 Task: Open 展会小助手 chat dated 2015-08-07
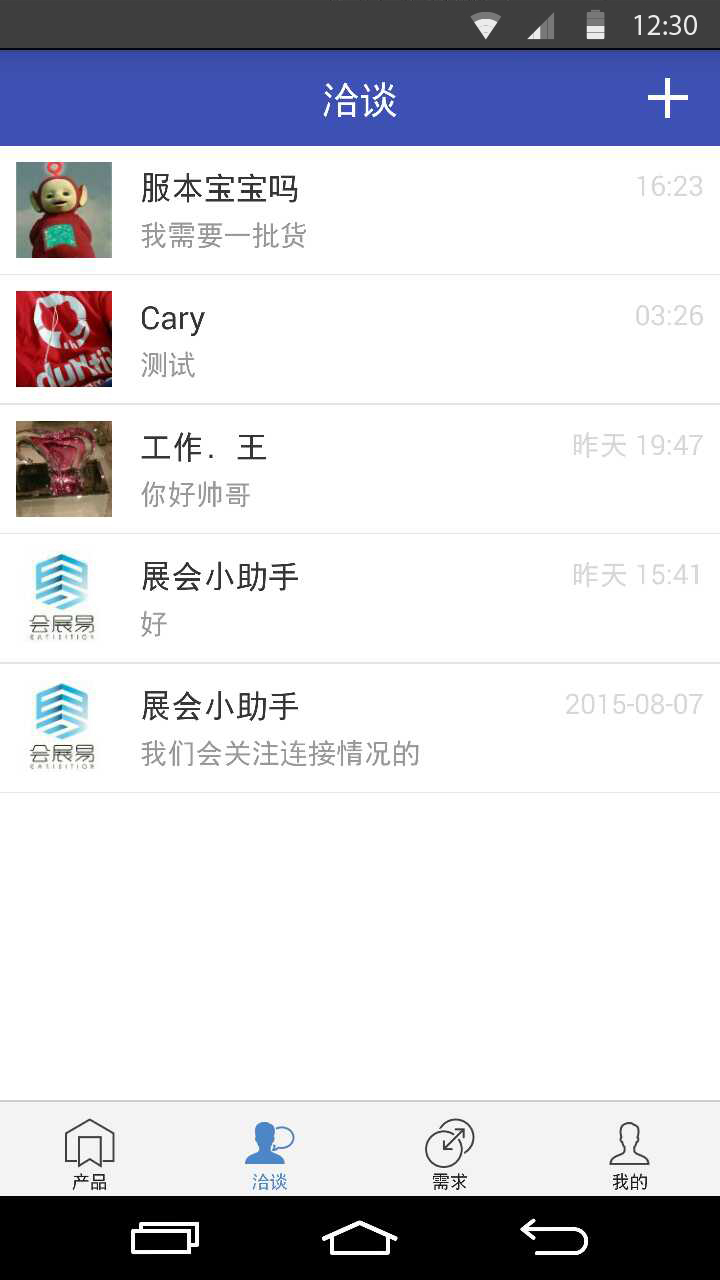pos(360,728)
